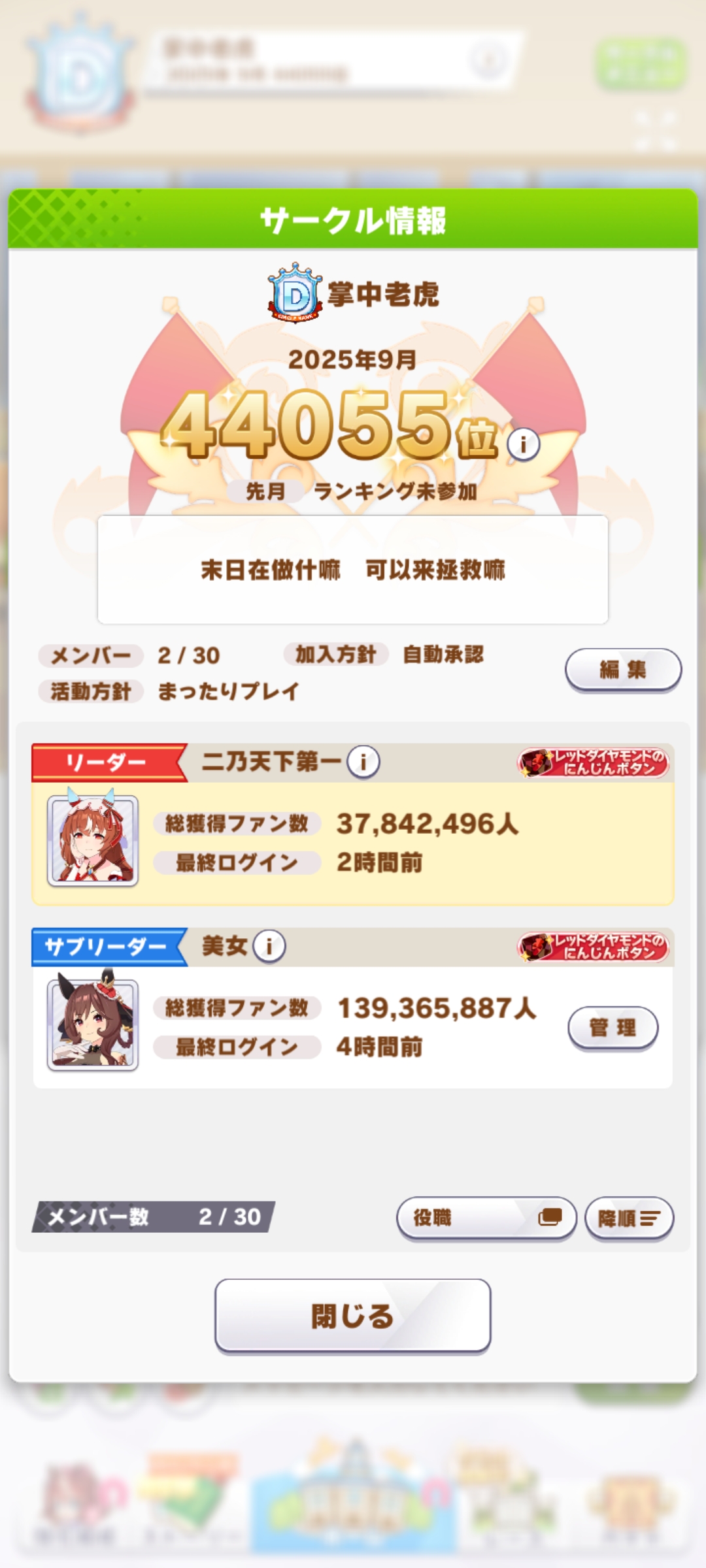Toggle the 降順 sort order
Image resolution: width=706 pixels, height=1568 pixels.
[629, 1218]
